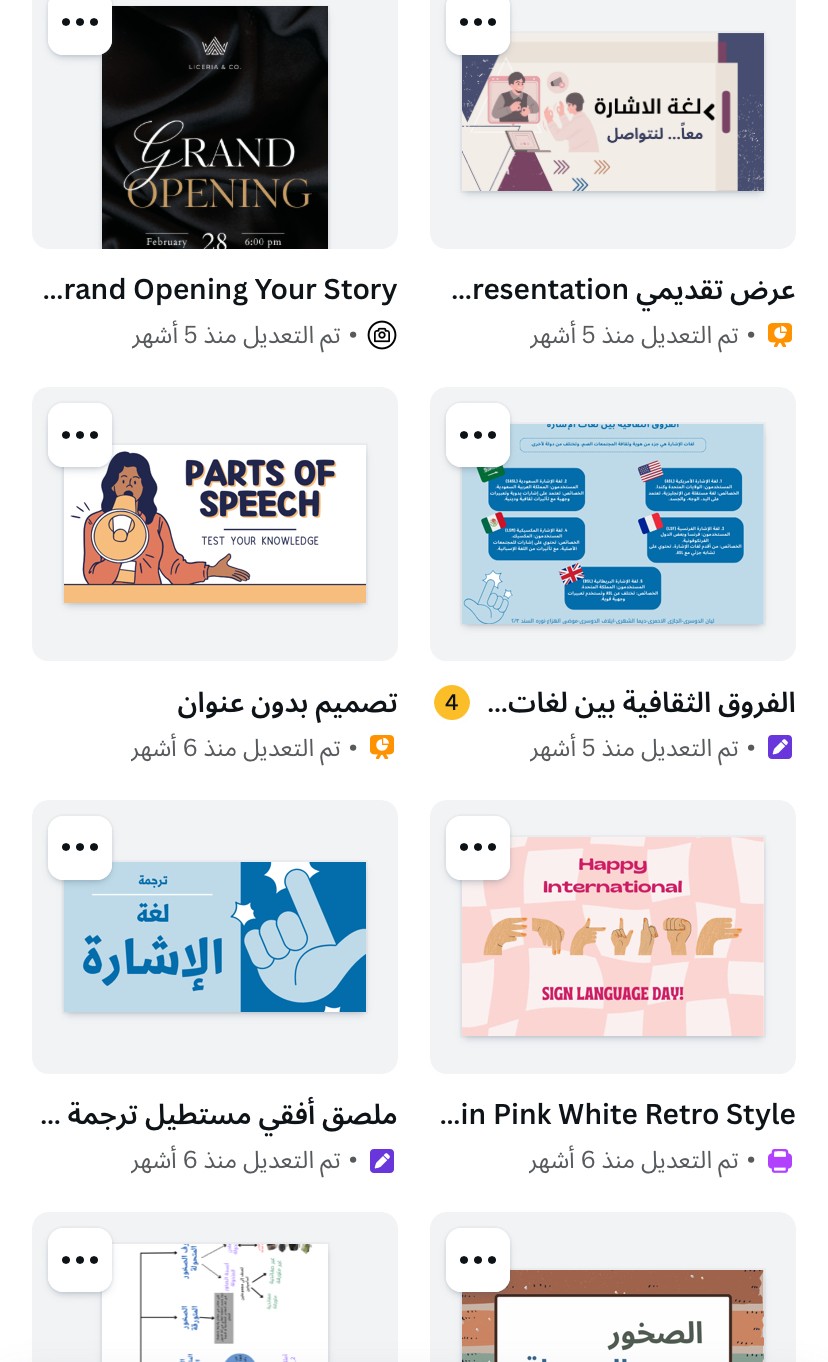The height and width of the screenshot is (1362, 828).
Task: Show options for Sign Language Day design
Action: click(478, 848)
